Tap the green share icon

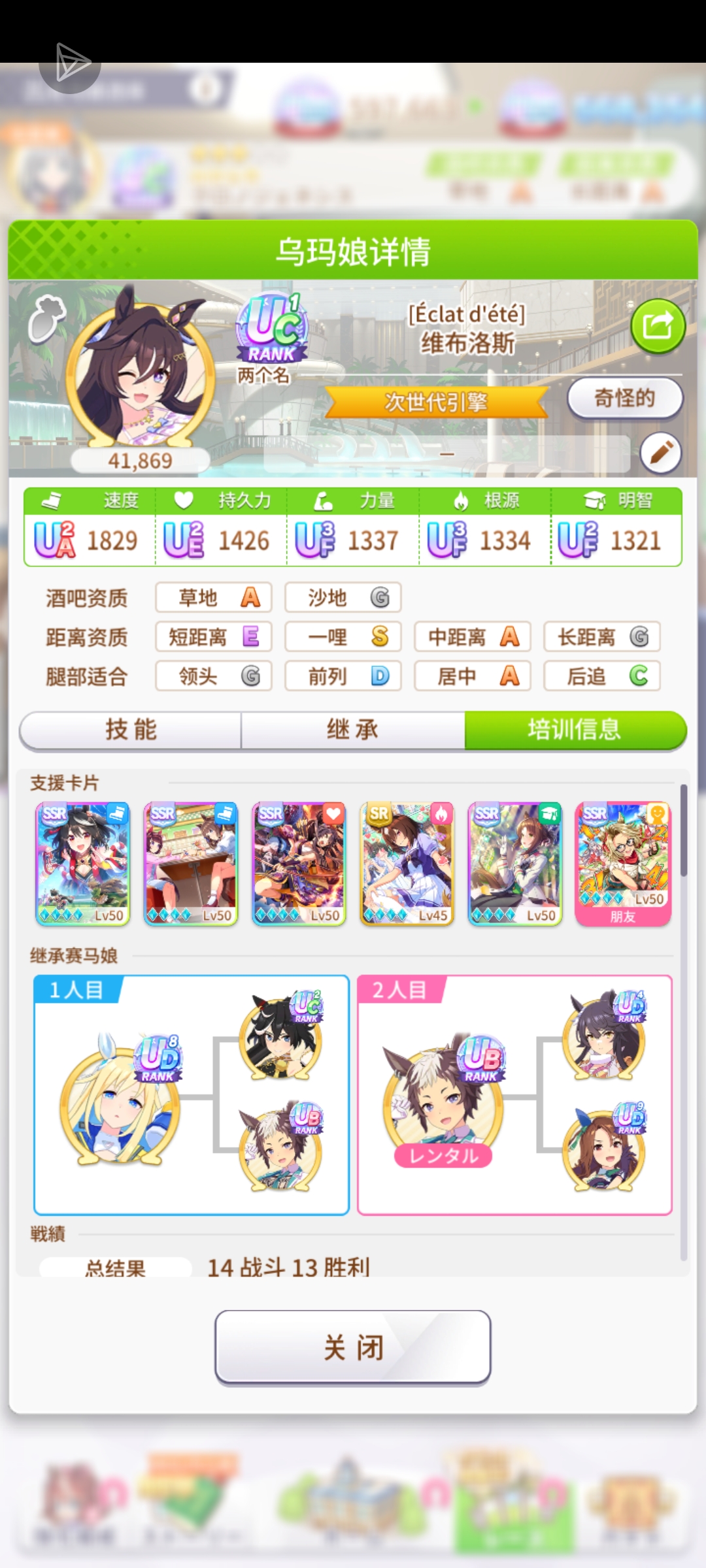(658, 325)
